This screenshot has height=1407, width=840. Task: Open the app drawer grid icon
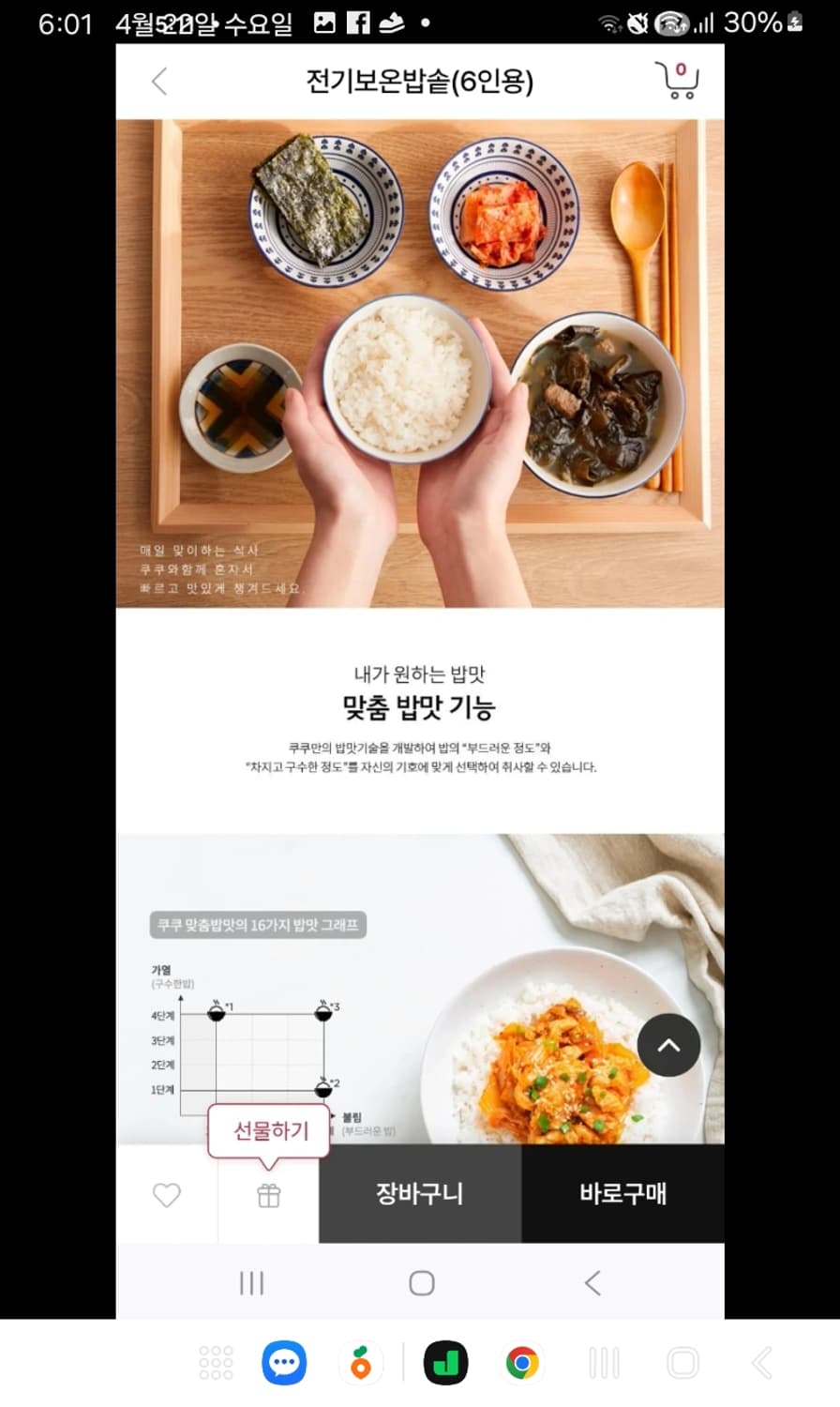click(216, 1364)
